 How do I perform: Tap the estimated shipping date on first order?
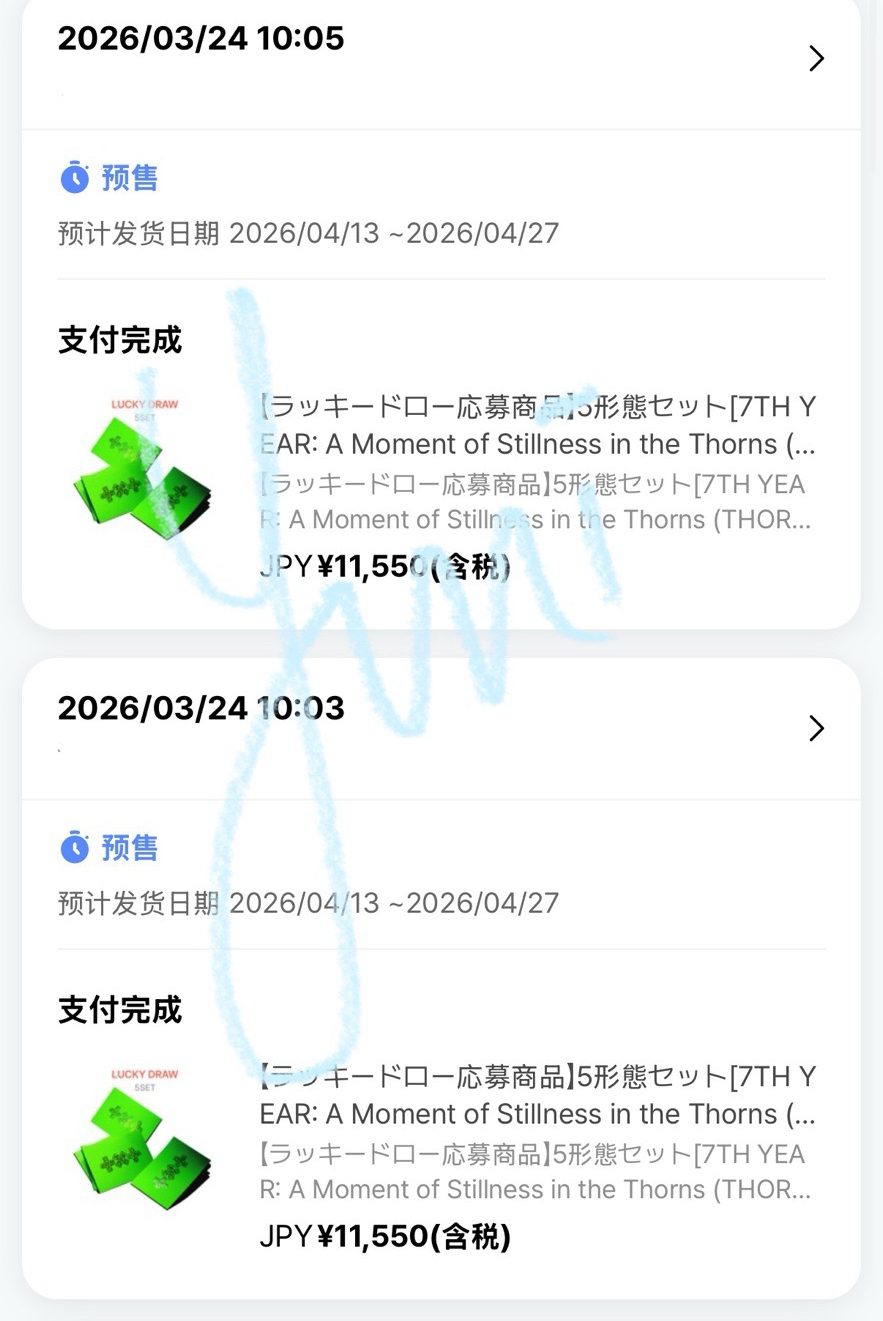point(307,232)
